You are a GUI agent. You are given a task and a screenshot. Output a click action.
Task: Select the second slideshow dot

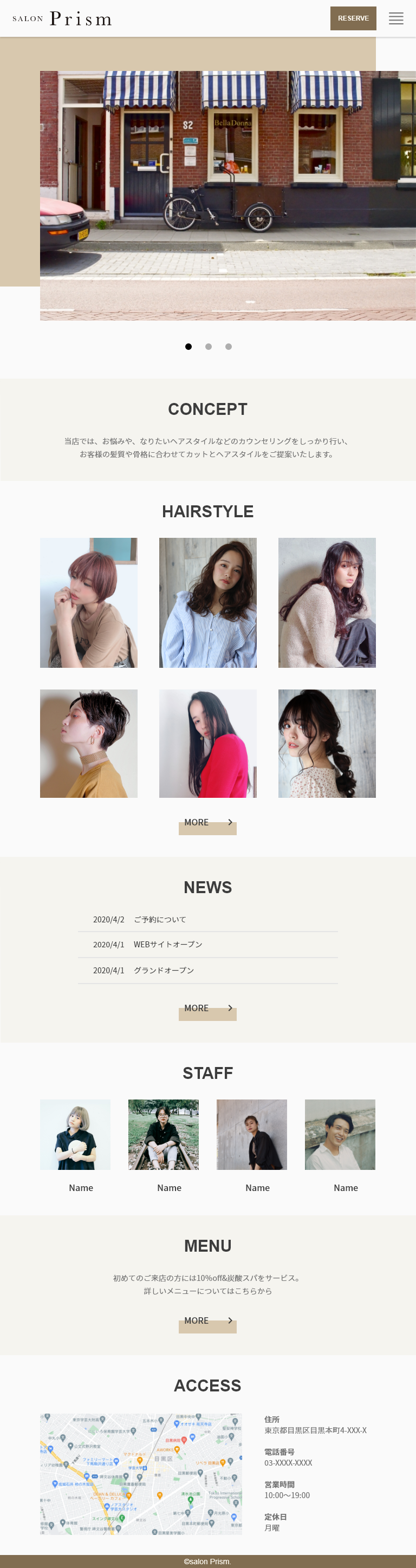pyautogui.click(x=209, y=346)
